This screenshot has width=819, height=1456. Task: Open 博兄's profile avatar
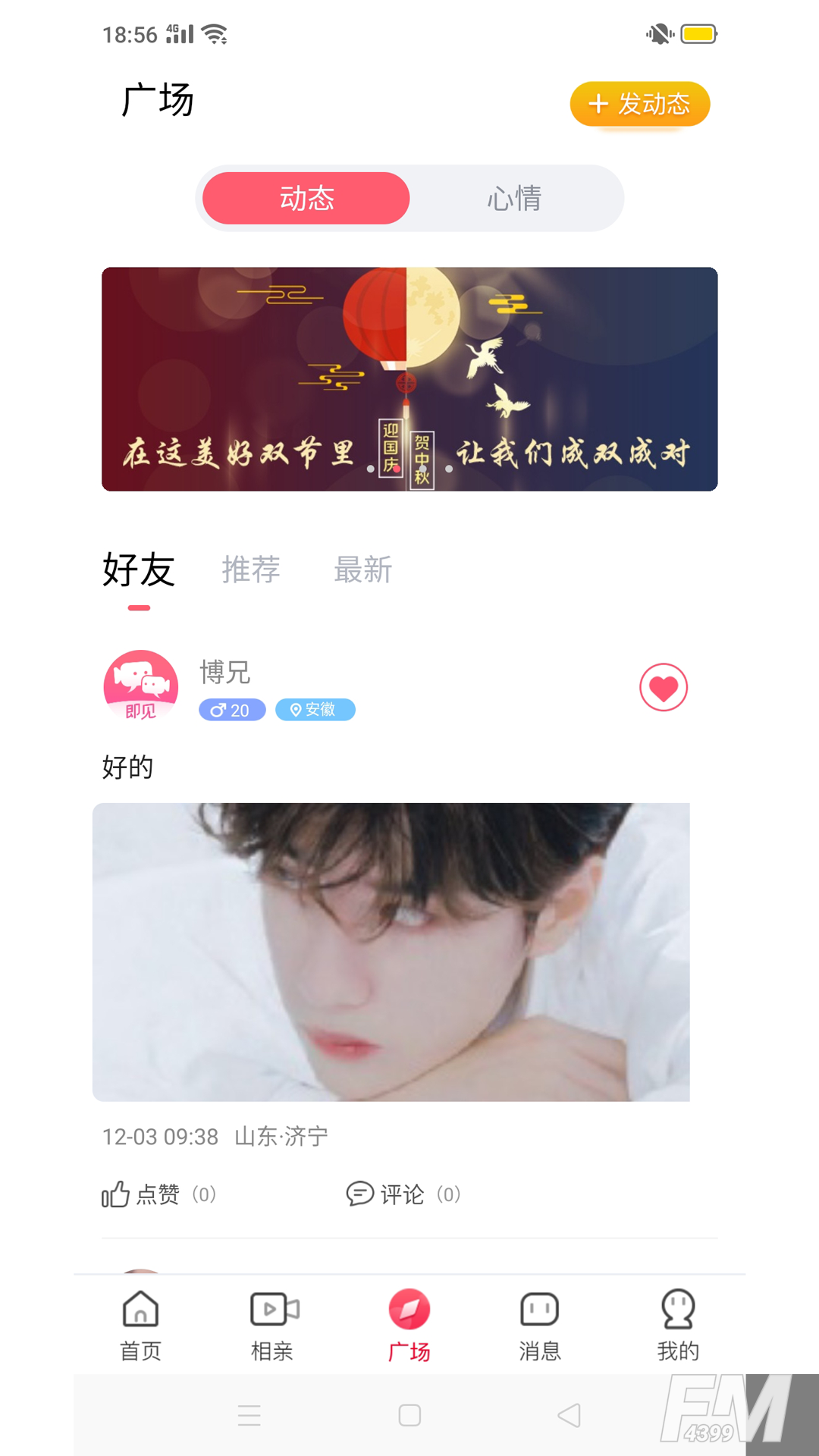(141, 686)
